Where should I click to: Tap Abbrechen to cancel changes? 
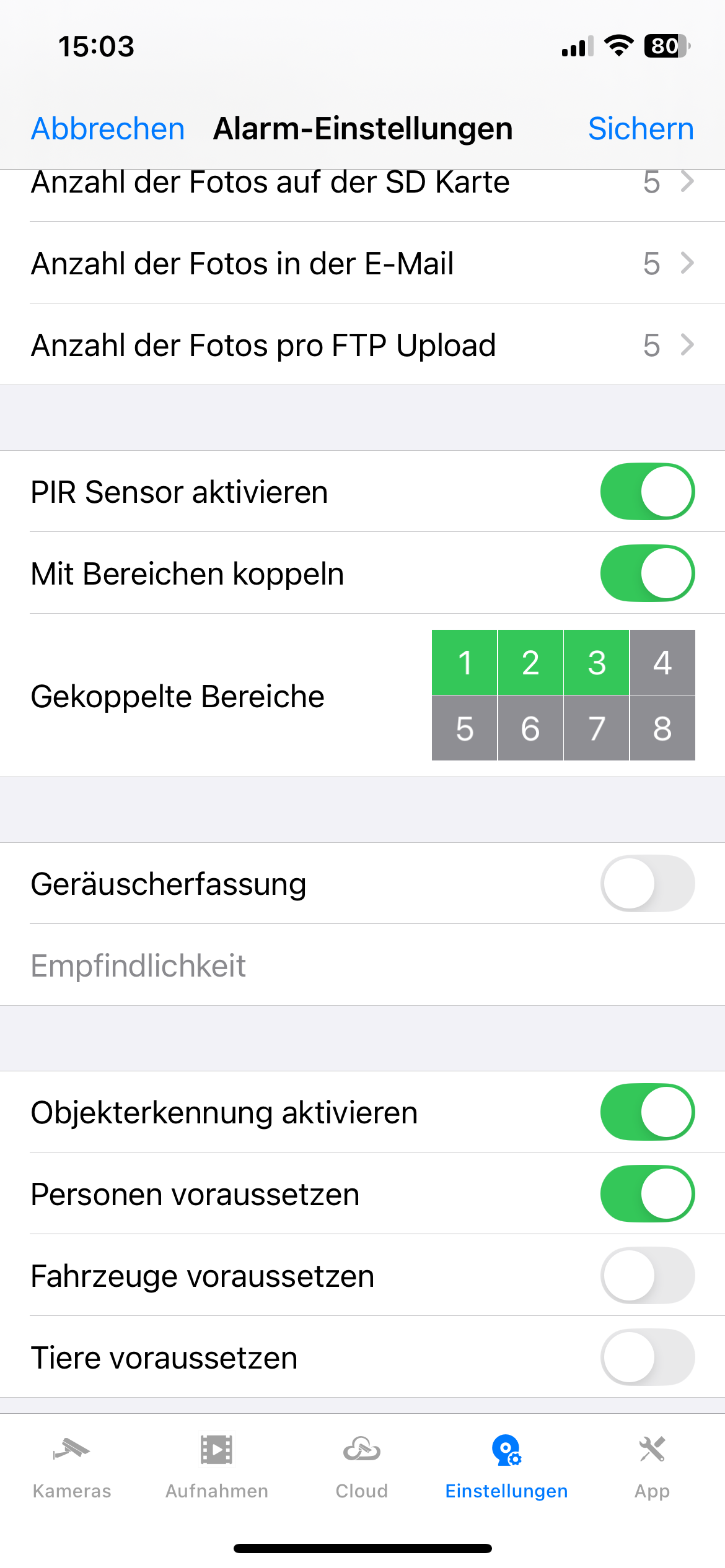click(108, 129)
